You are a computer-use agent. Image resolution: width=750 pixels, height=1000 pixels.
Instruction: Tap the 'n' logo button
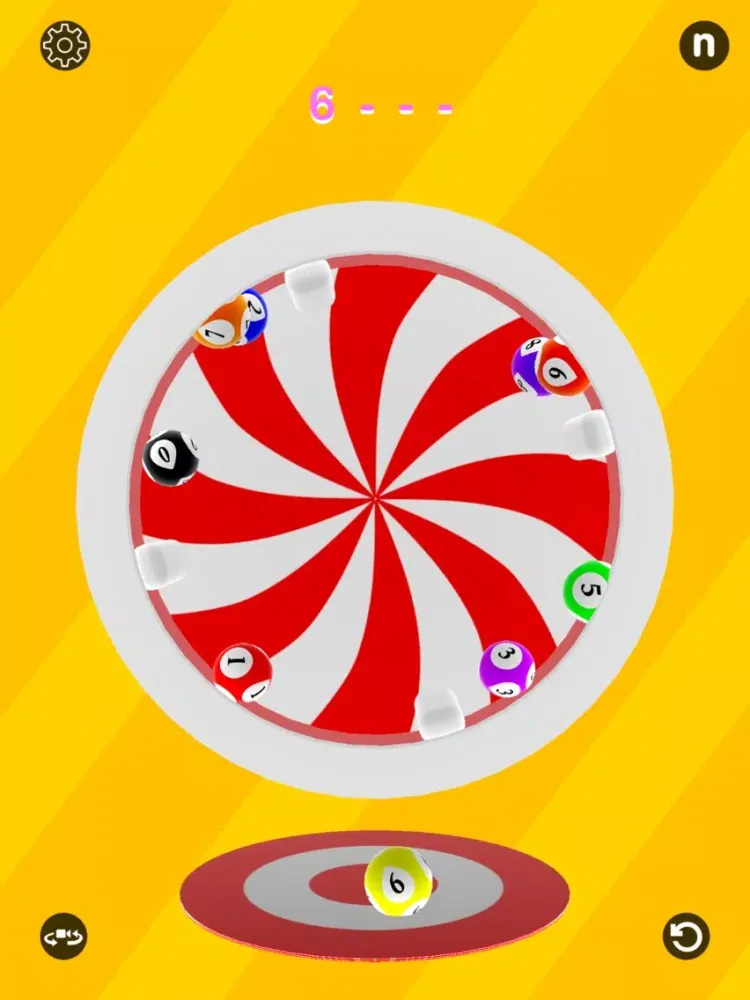tap(704, 46)
